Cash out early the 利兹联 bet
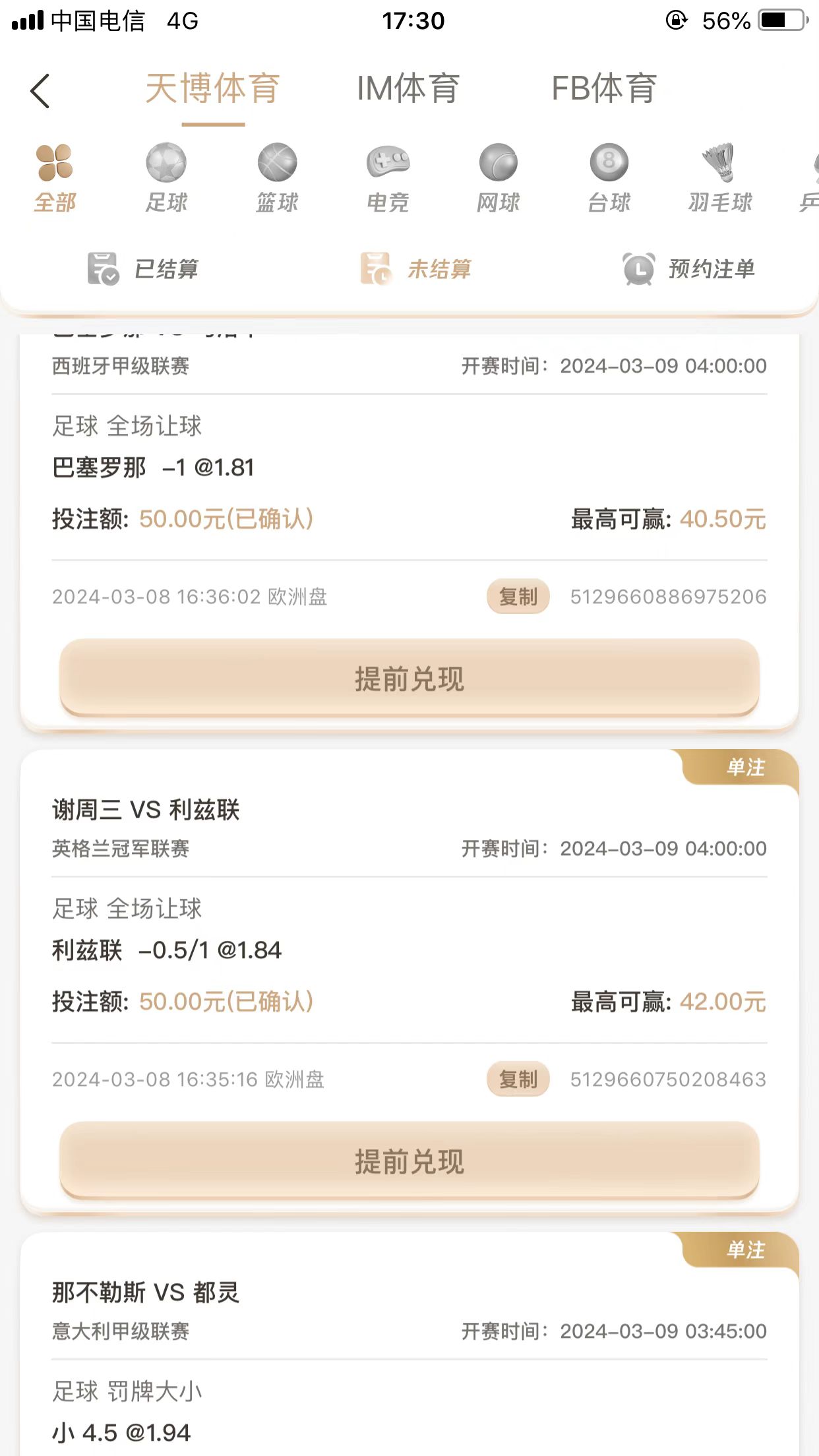This screenshot has width=819, height=1456. (x=409, y=1161)
